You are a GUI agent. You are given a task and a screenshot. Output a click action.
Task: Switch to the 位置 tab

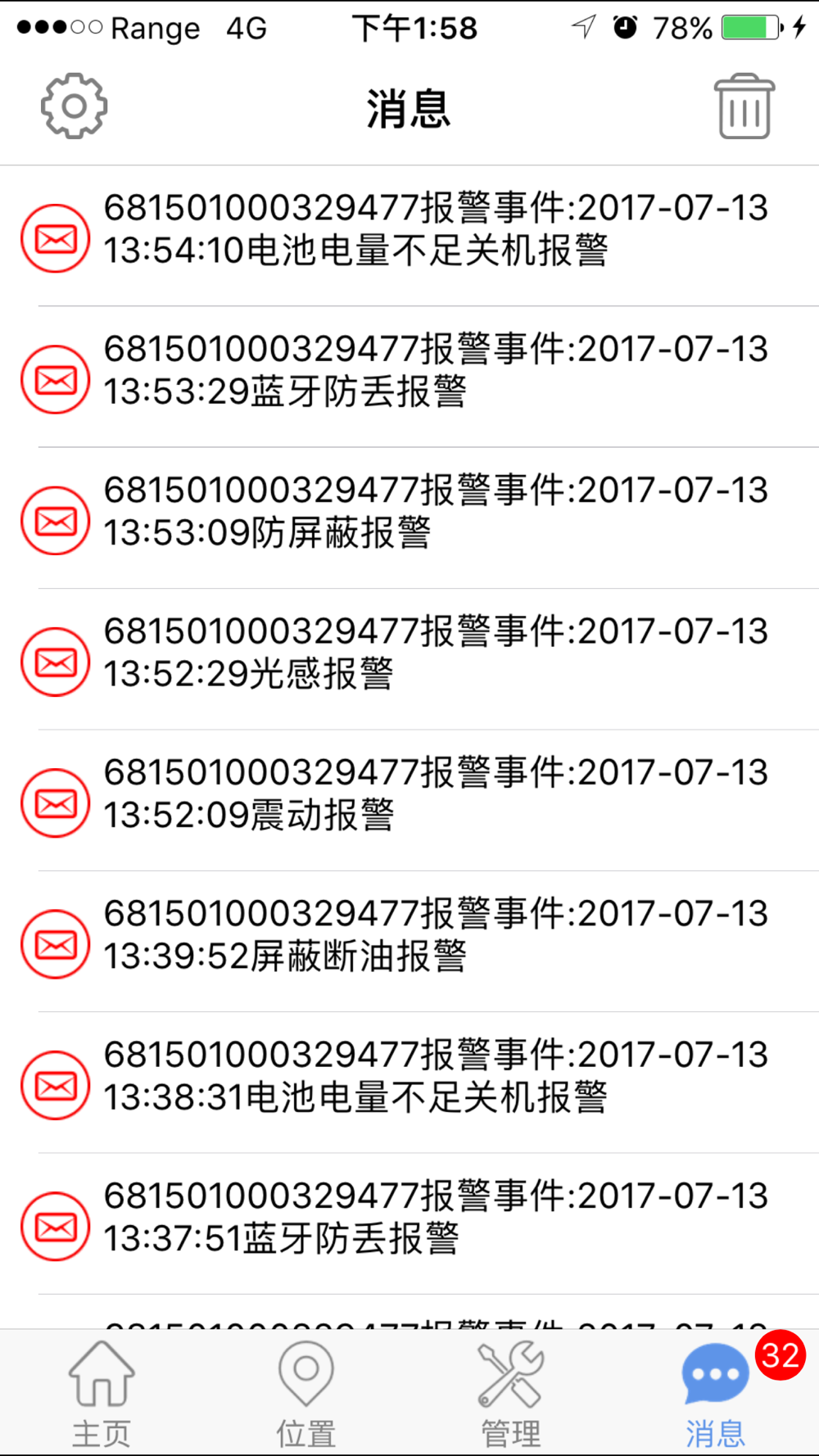point(306,1393)
